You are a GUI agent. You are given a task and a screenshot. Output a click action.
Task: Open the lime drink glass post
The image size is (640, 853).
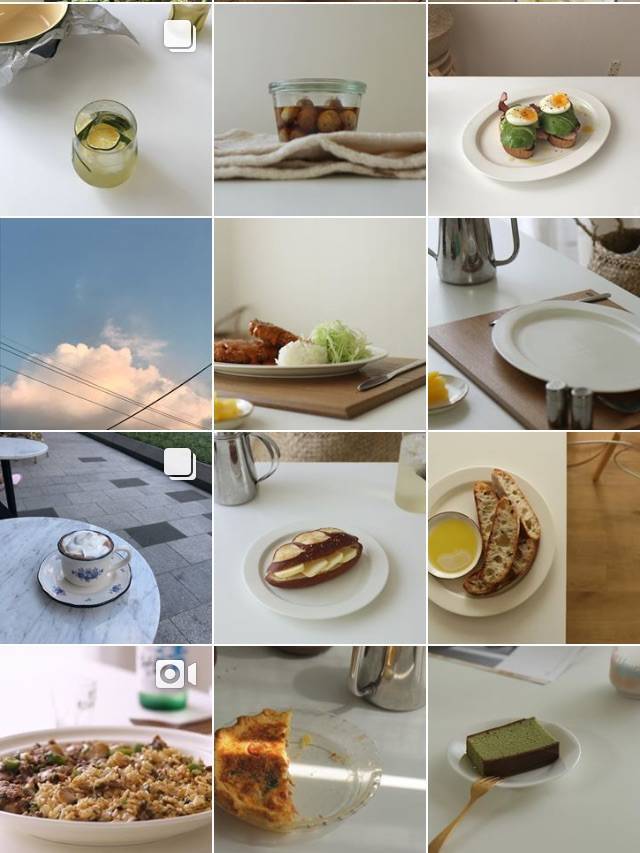click(105, 110)
